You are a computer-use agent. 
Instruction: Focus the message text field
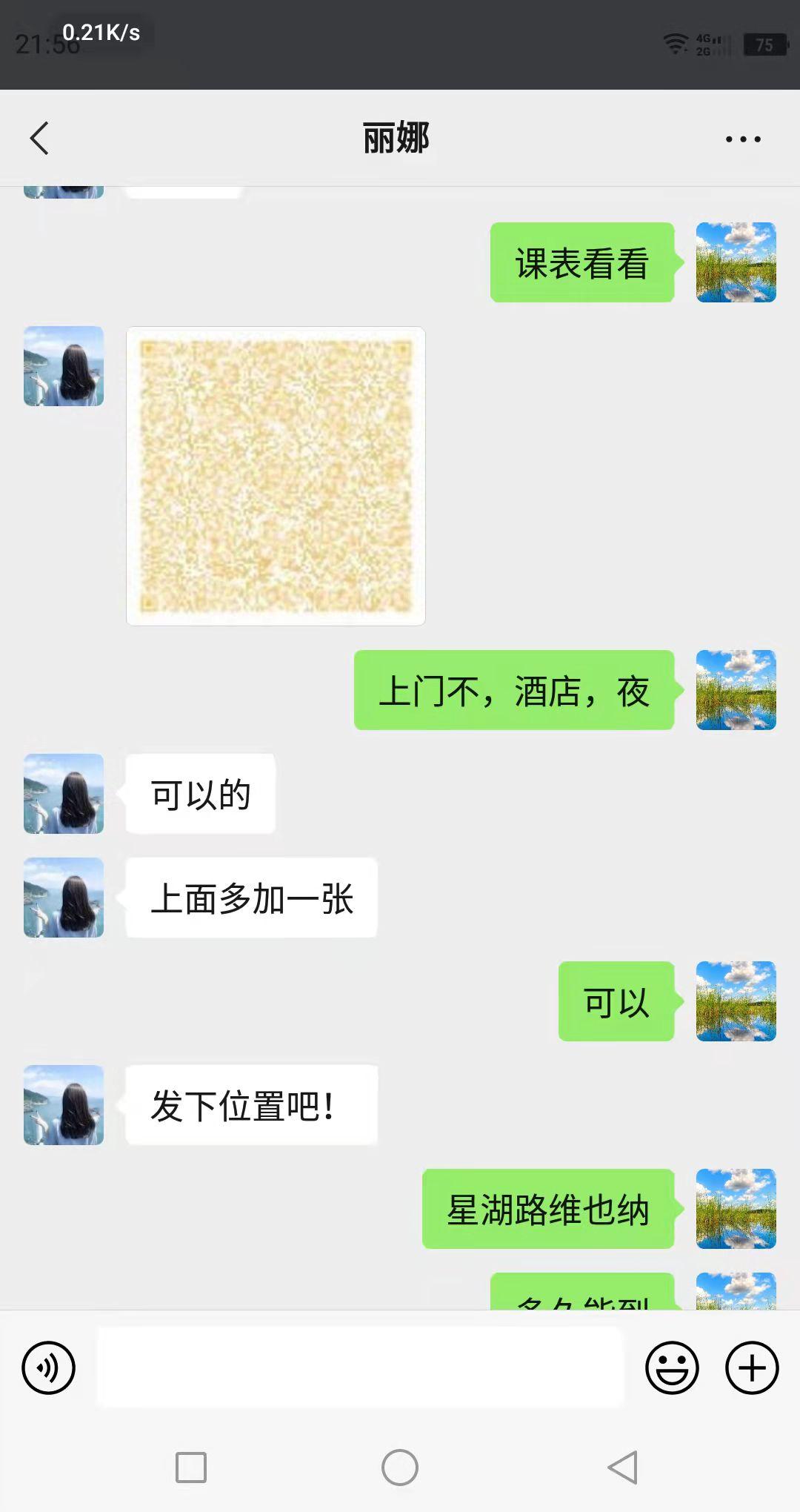(x=360, y=1367)
